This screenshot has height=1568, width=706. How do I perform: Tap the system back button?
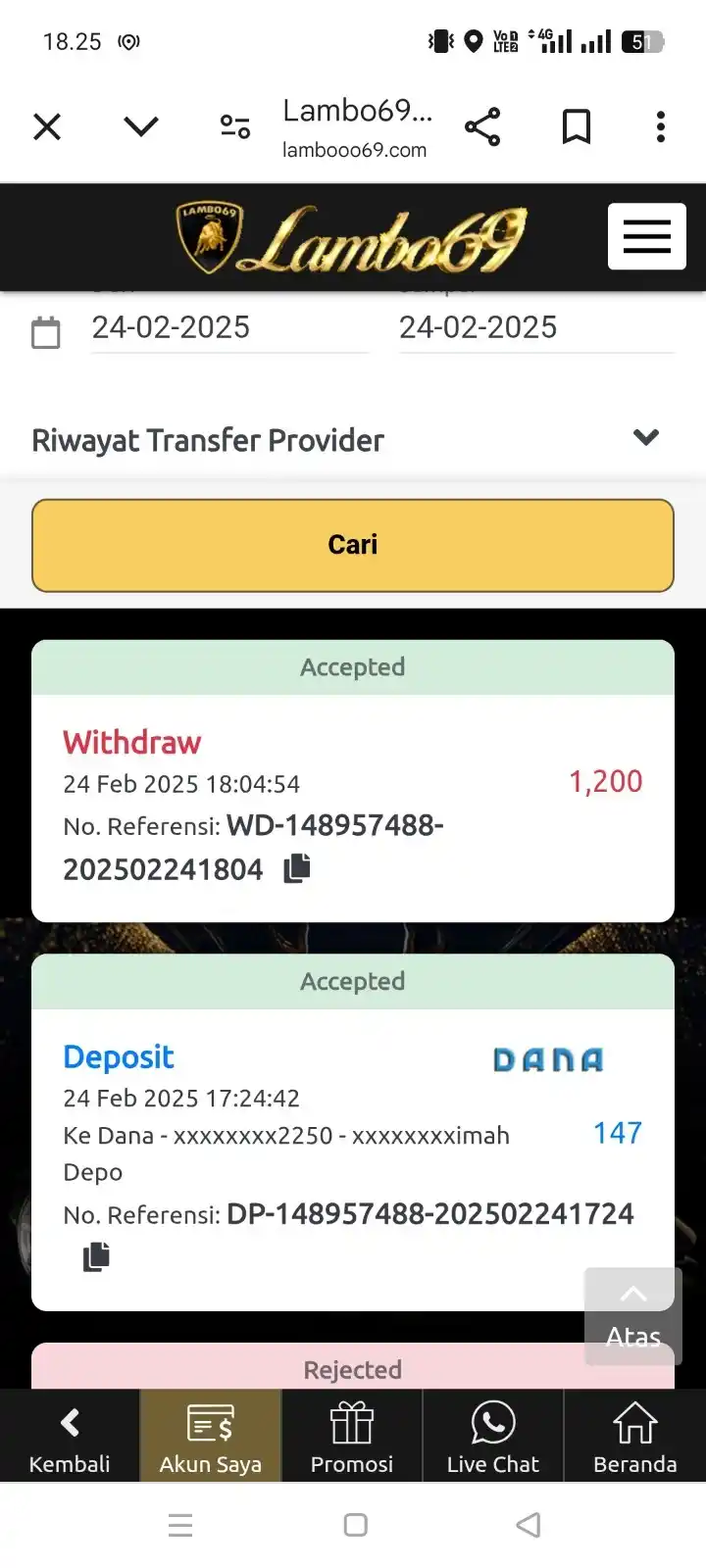[528, 1525]
